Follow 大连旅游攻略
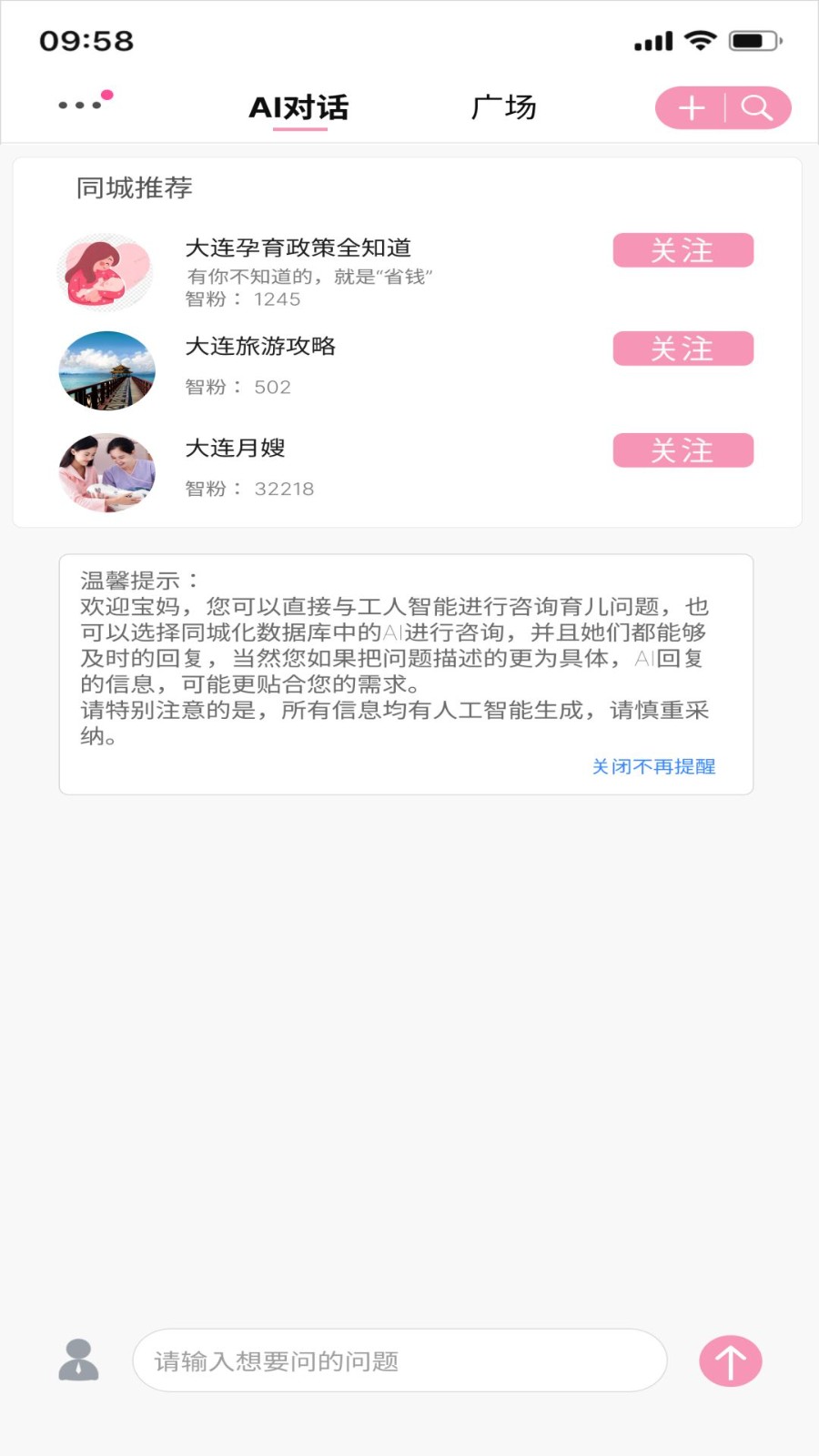The height and width of the screenshot is (1456, 819). 682,349
